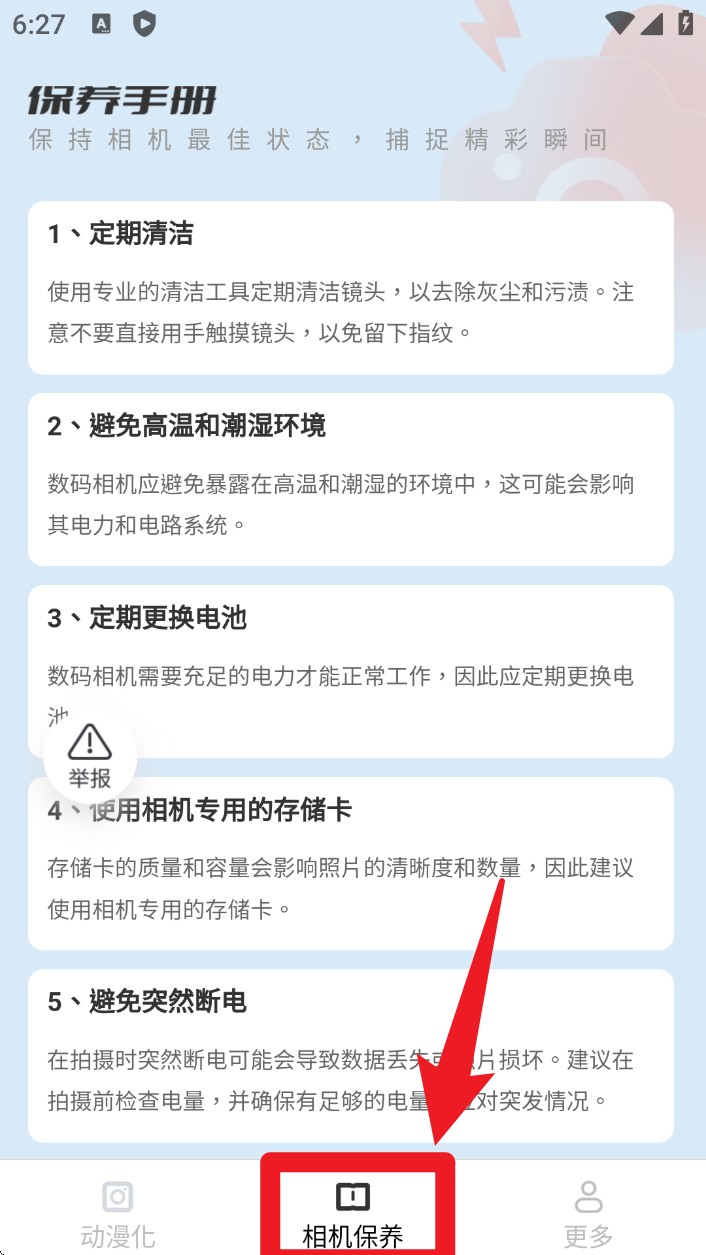Select the 相机保养 tab
Image resolution: width=706 pixels, height=1255 pixels.
pyautogui.click(x=353, y=1211)
